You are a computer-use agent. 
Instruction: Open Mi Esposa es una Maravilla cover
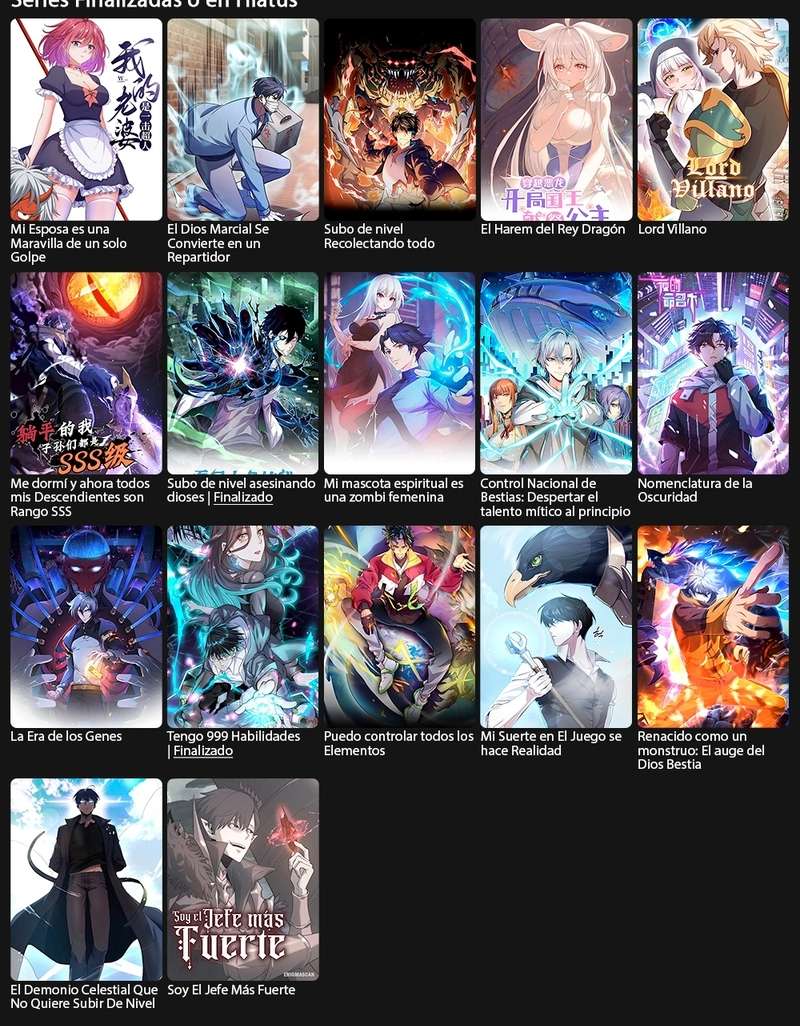click(86, 120)
